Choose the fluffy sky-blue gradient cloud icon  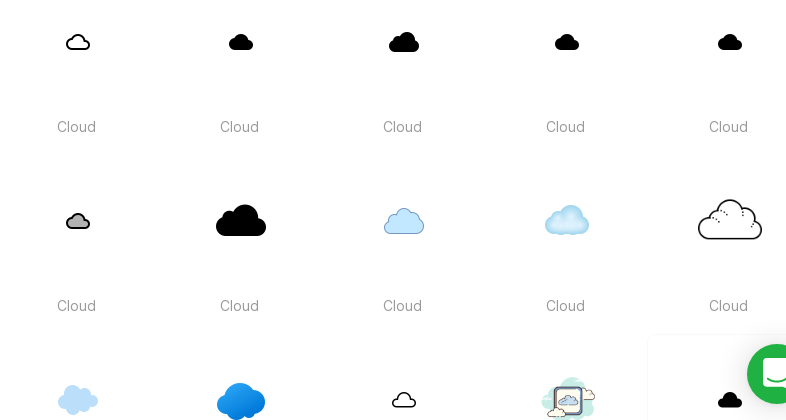[567, 220]
